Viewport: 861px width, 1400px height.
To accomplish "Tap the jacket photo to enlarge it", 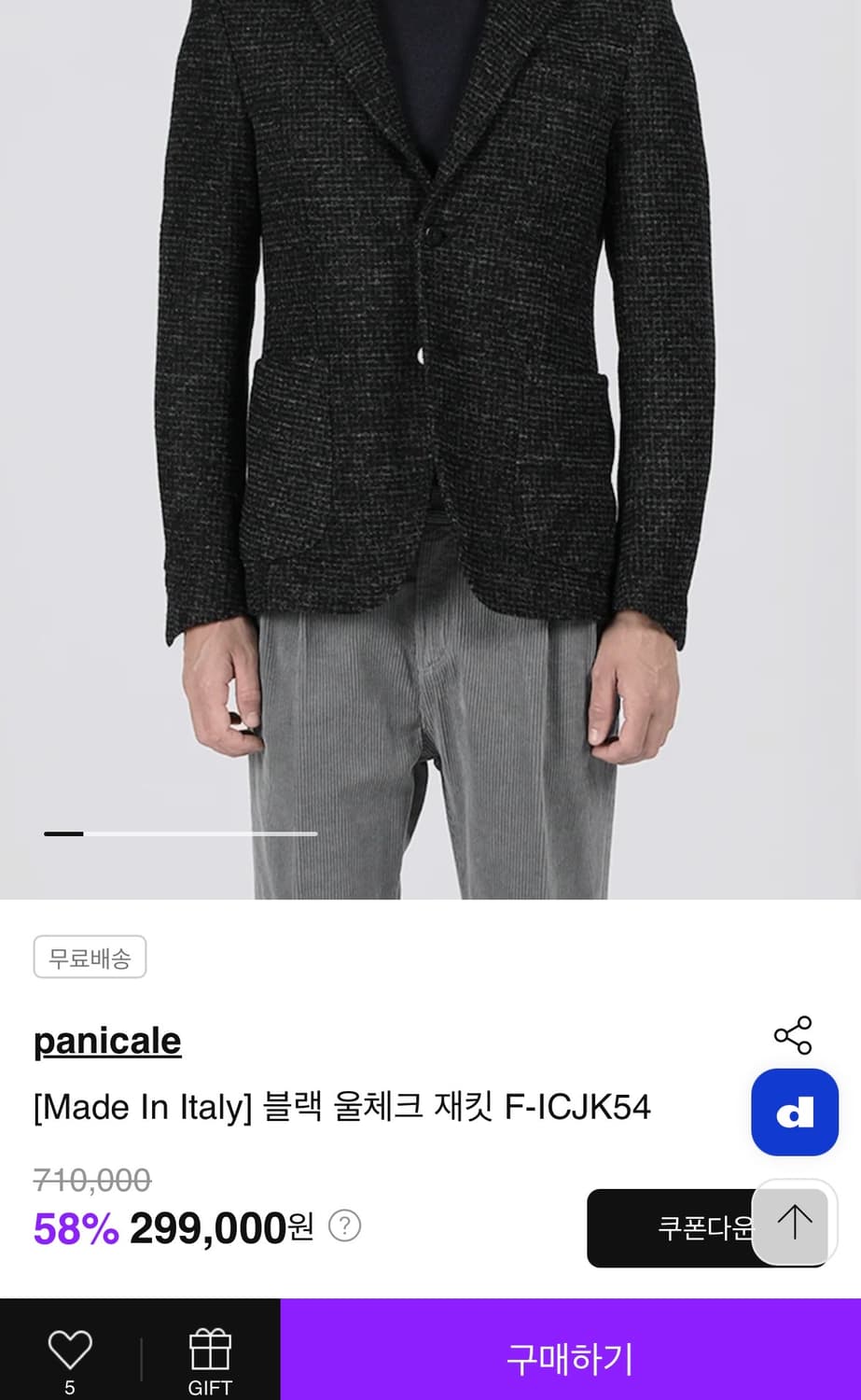I will coord(429,420).
